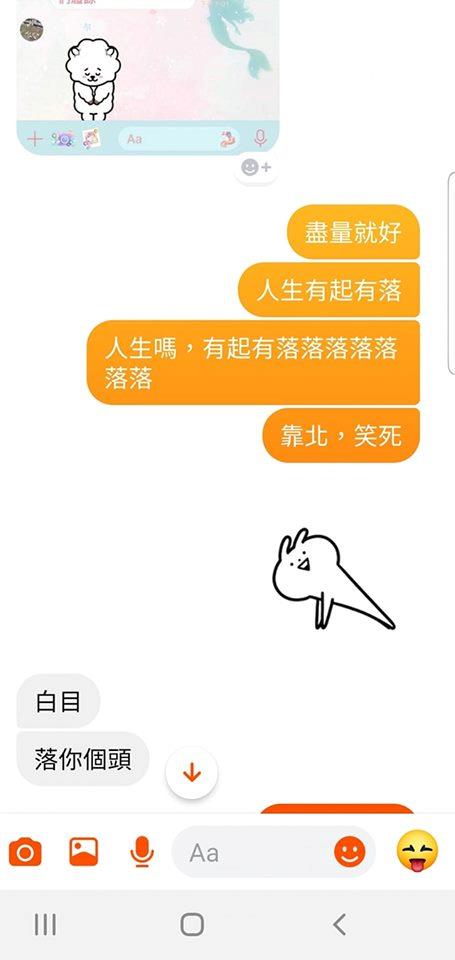
Task: Tap the system back button
Action: click(x=340, y=924)
